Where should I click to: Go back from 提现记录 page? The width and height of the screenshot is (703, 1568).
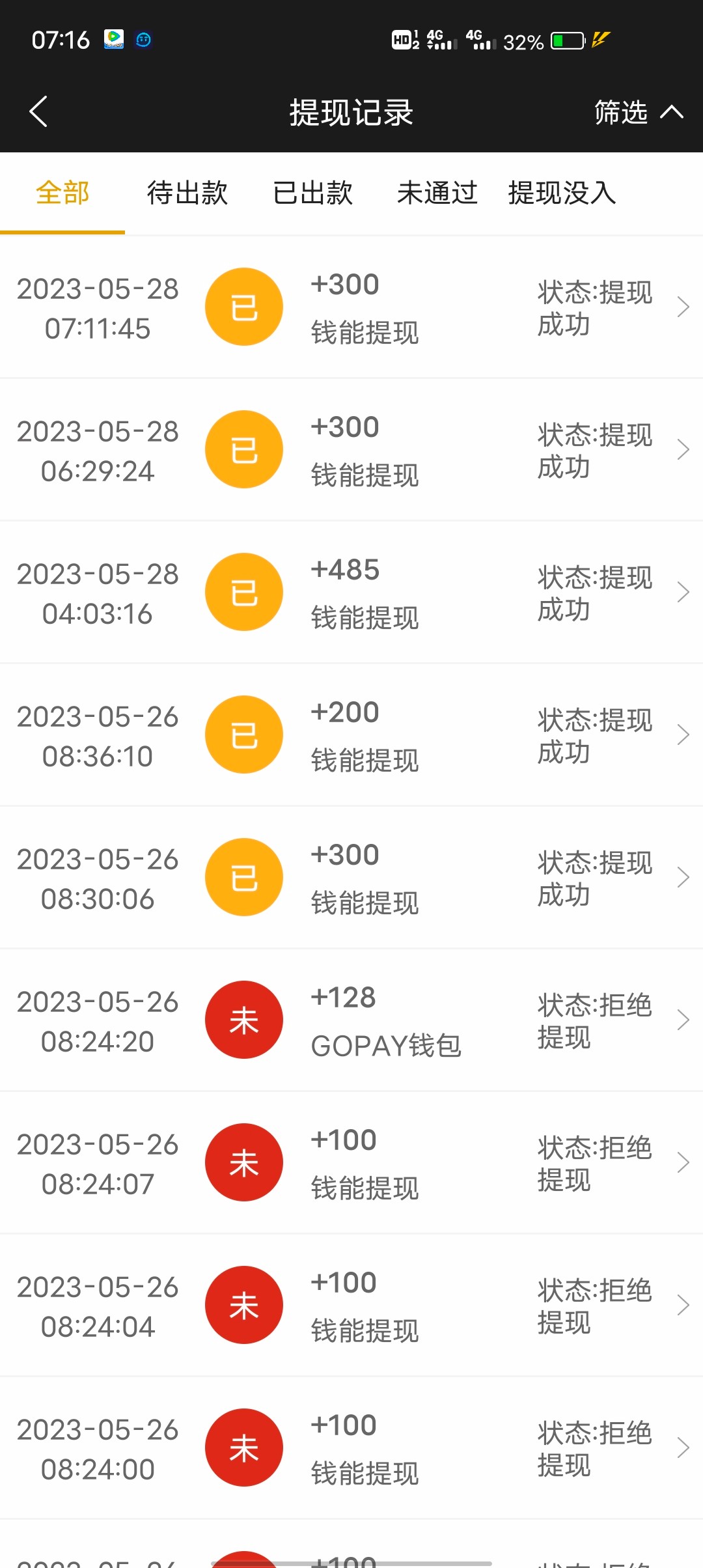coord(39,112)
